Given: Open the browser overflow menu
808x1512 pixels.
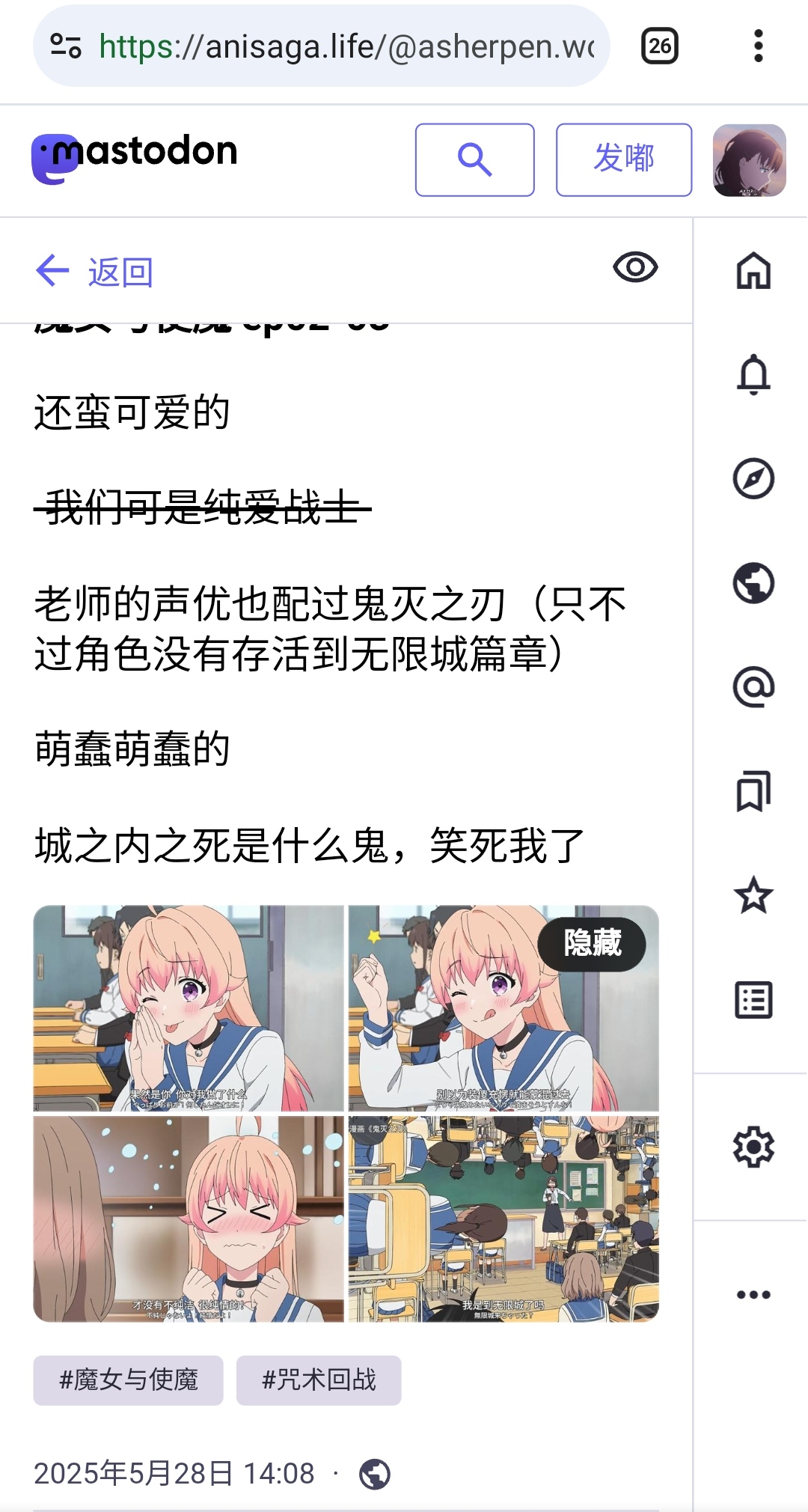Looking at the screenshot, I should 758,46.
